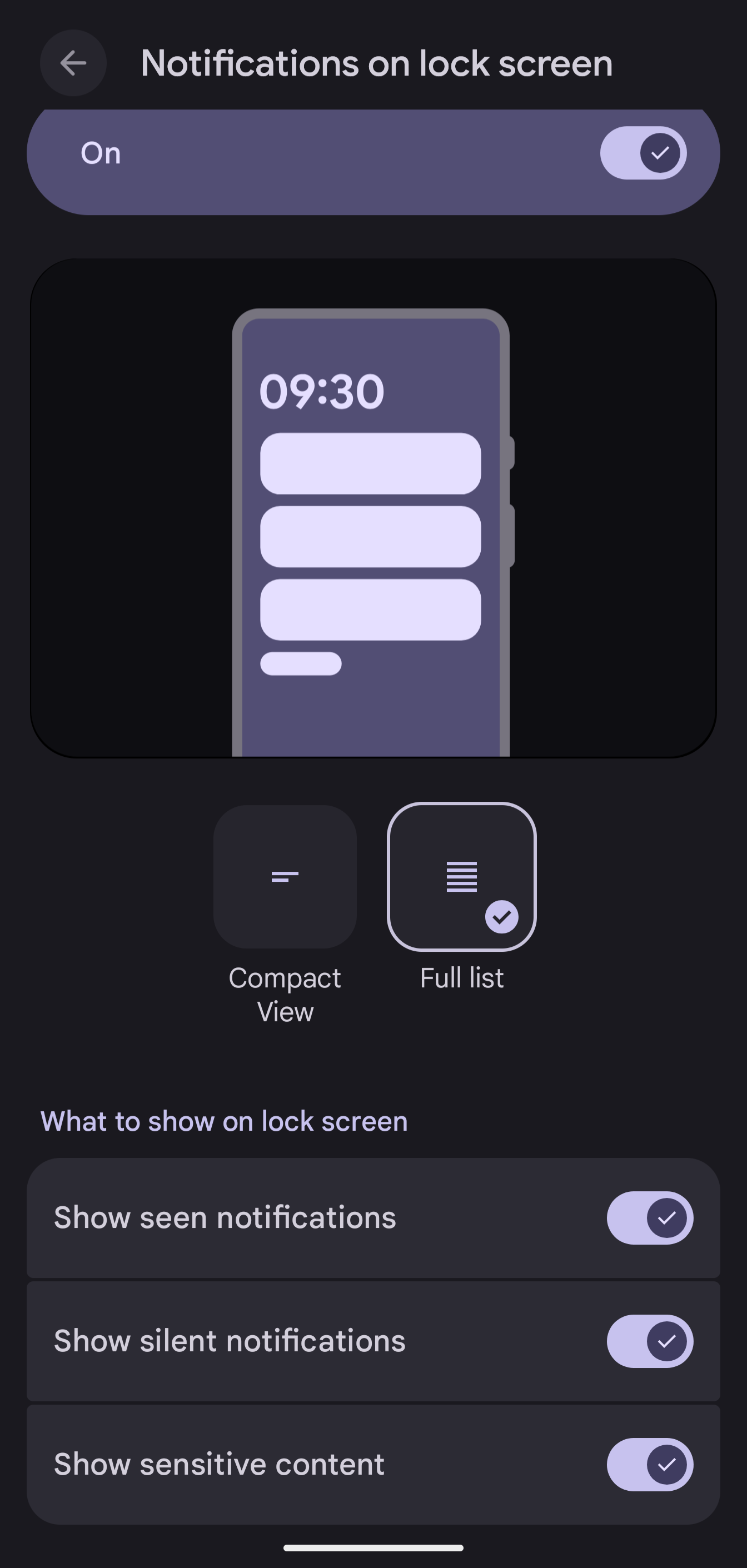This screenshot has height=1568, width=747.
Task: Choose the Full list layout
Action: coord(461,877)
